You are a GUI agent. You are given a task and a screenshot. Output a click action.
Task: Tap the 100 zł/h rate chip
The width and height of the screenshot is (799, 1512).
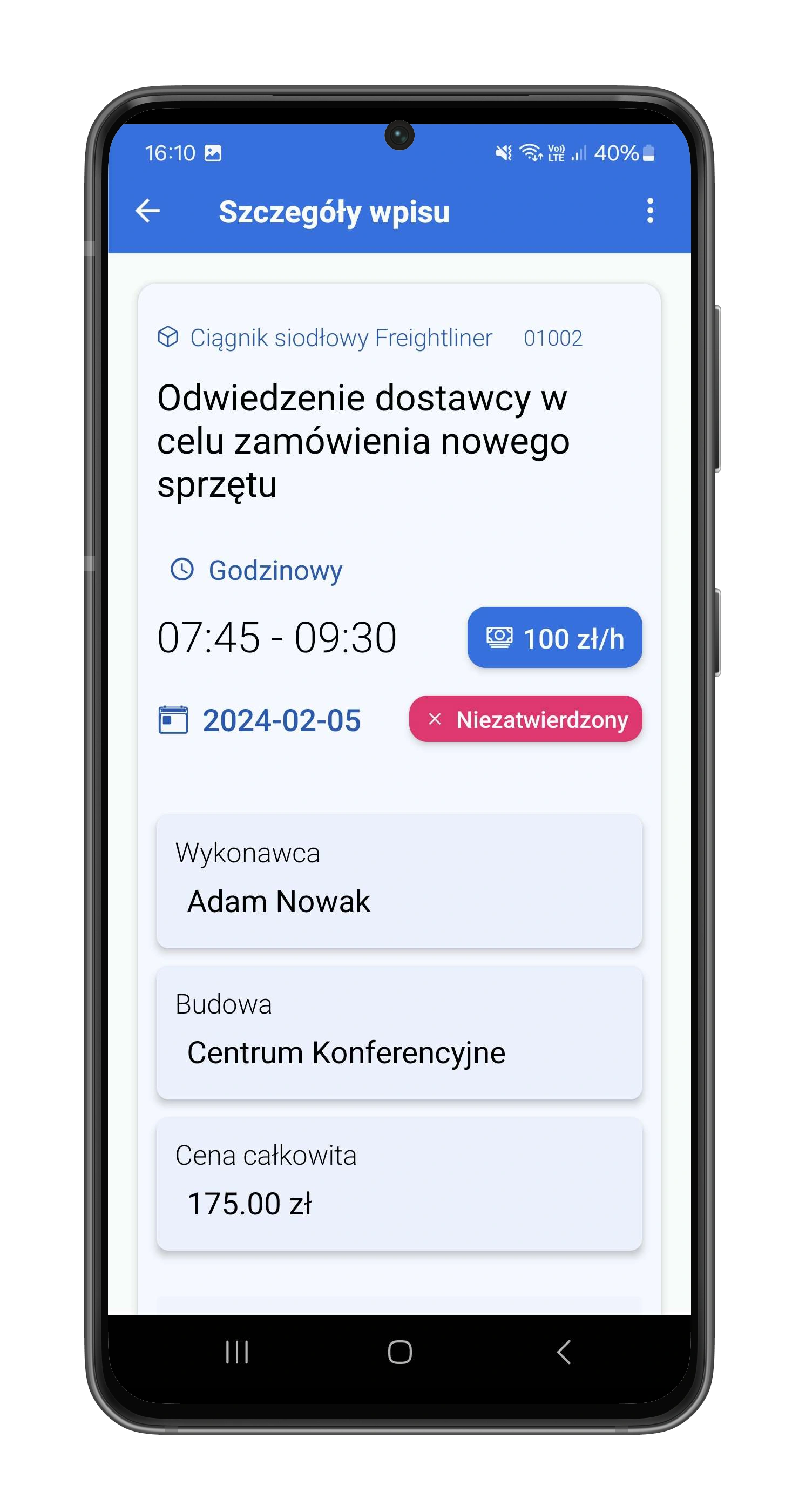point(554,638)
